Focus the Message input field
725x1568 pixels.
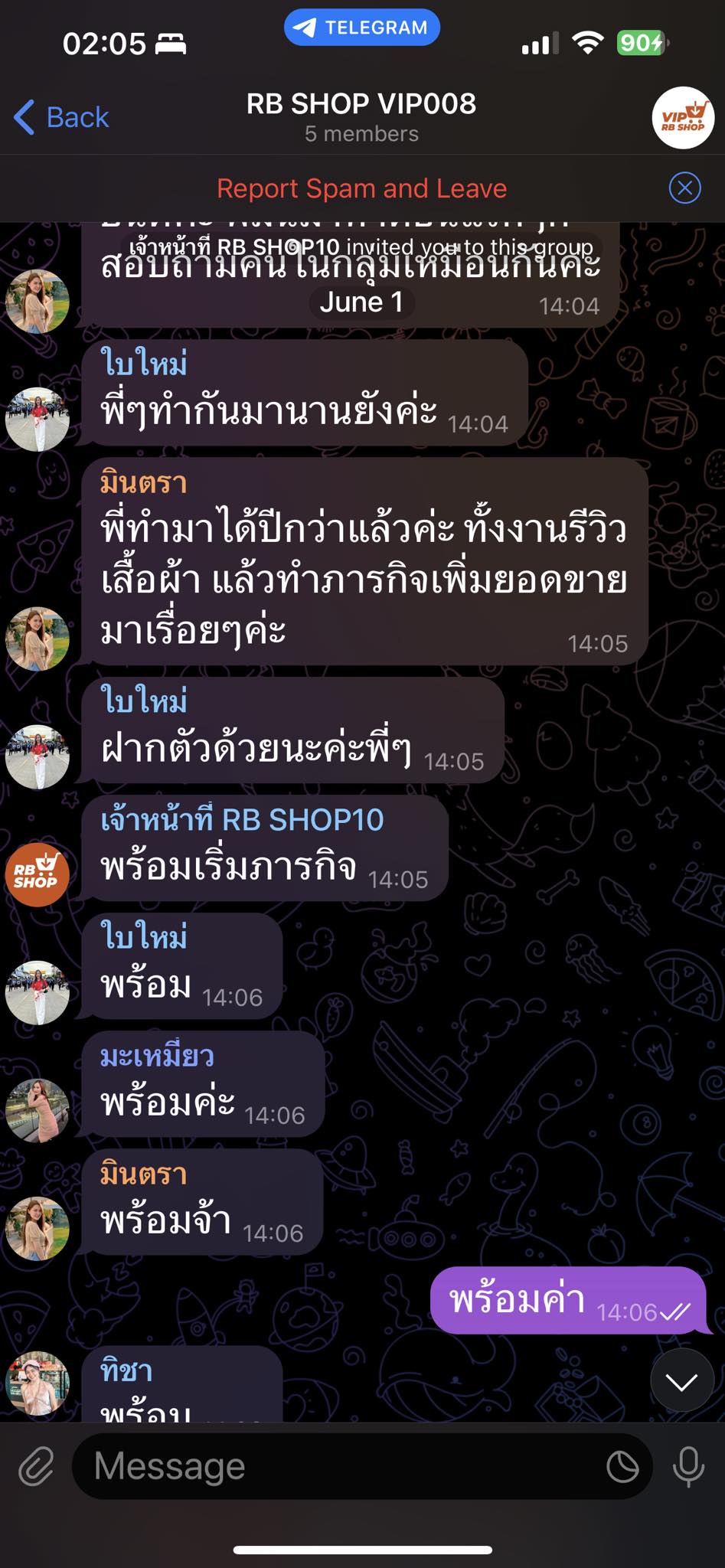click(337, 1466)
